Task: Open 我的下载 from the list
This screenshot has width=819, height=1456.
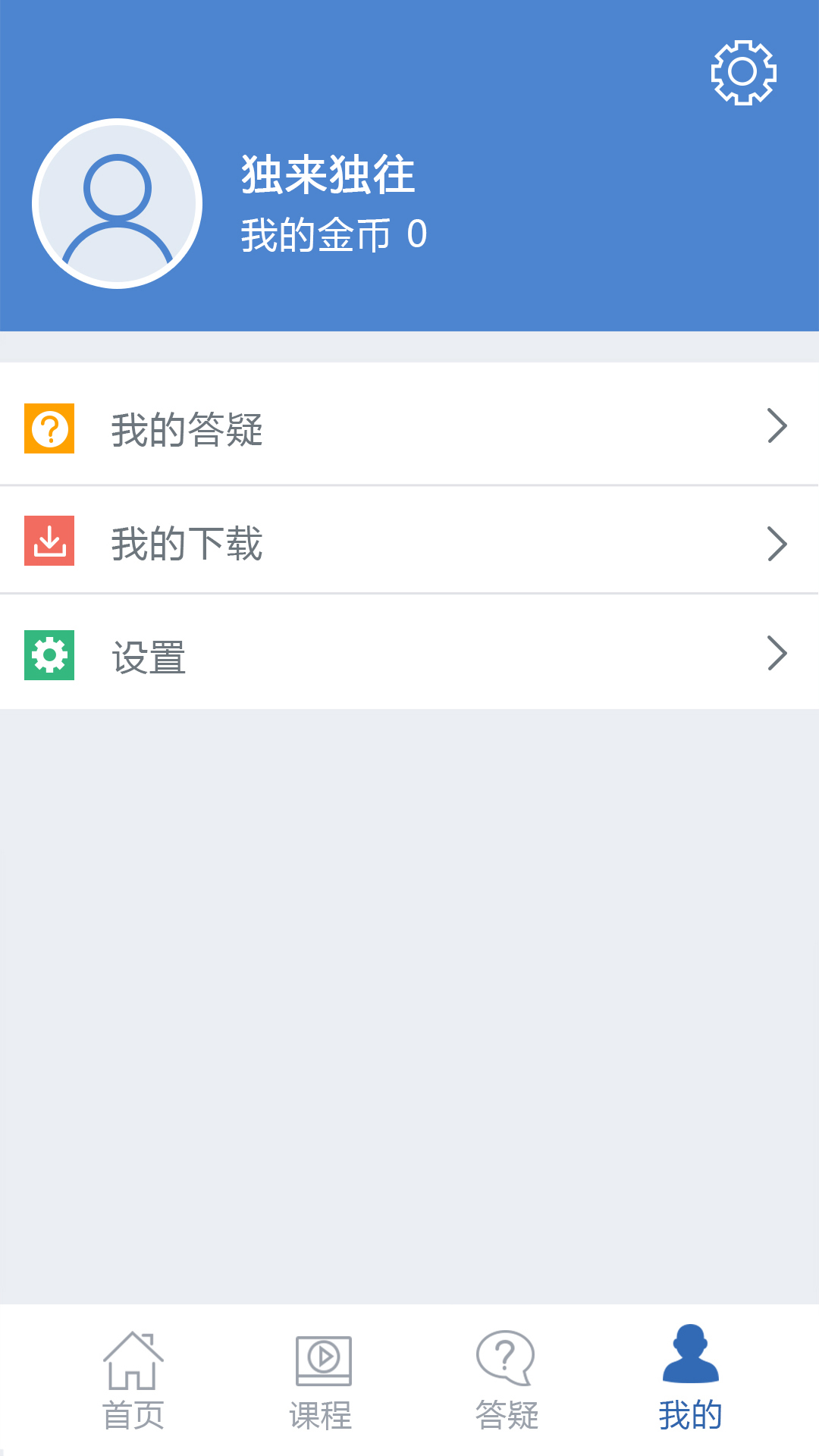Action: (x=186, y=541)
